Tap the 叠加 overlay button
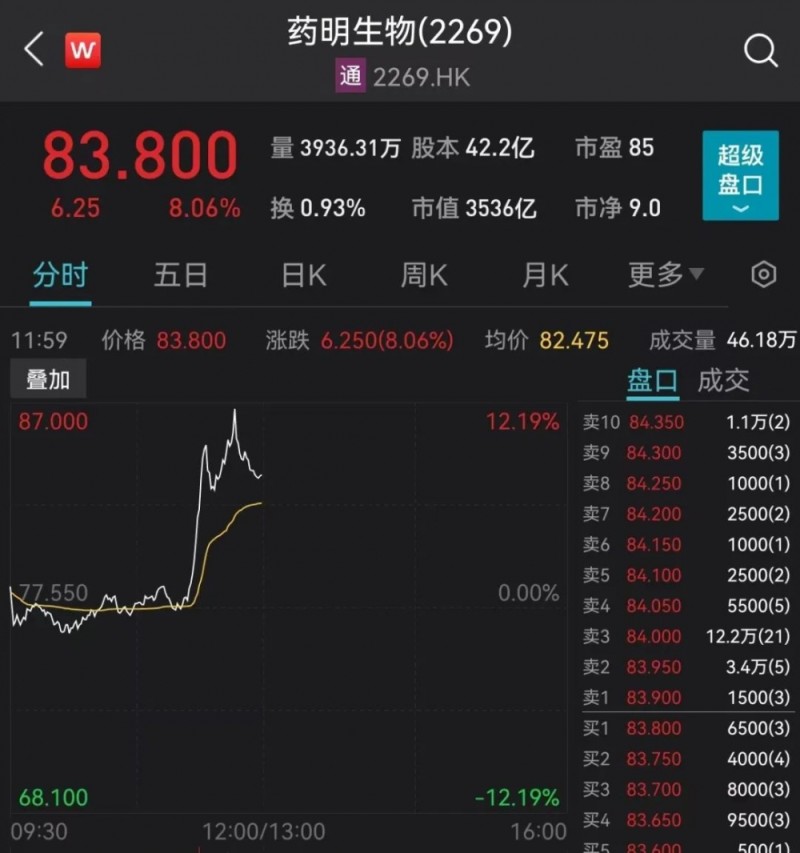 48,380
